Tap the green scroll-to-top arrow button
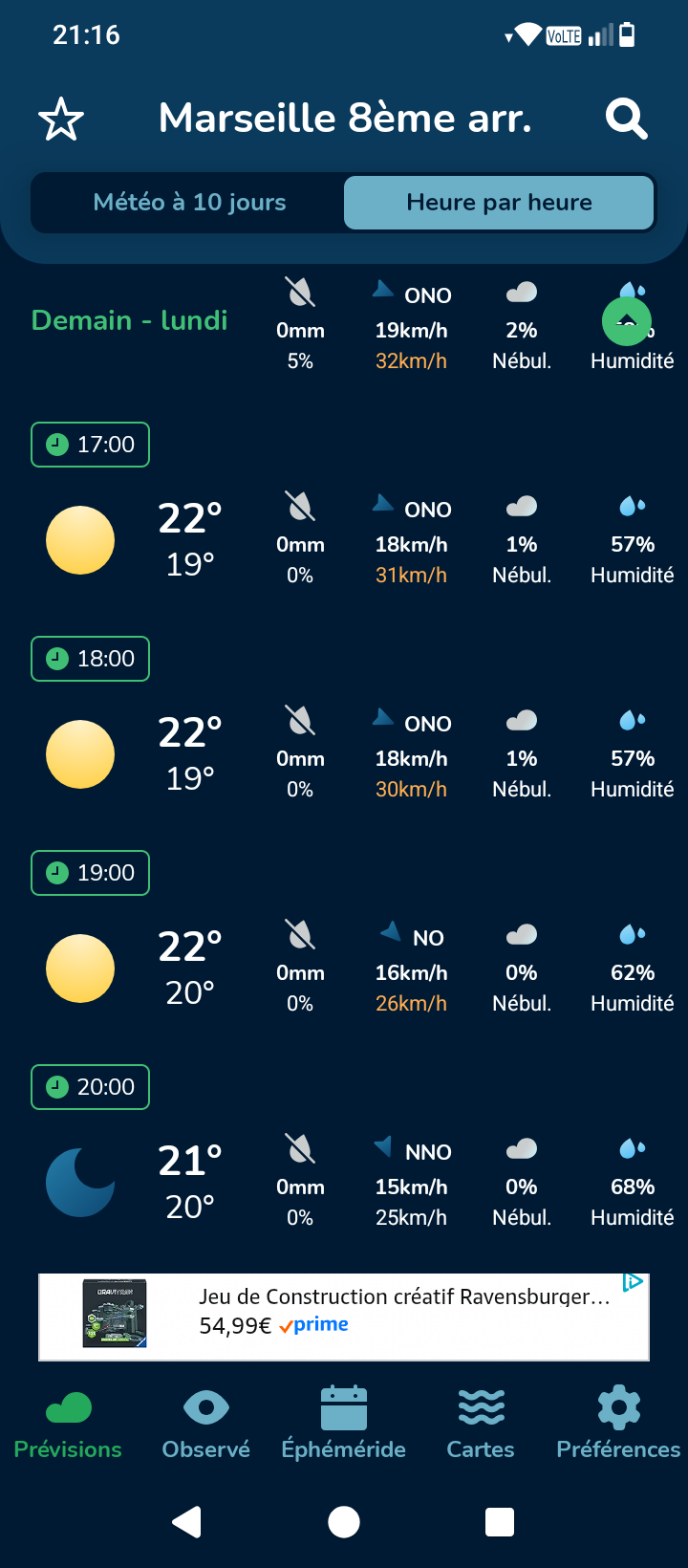 pos(627,321)
